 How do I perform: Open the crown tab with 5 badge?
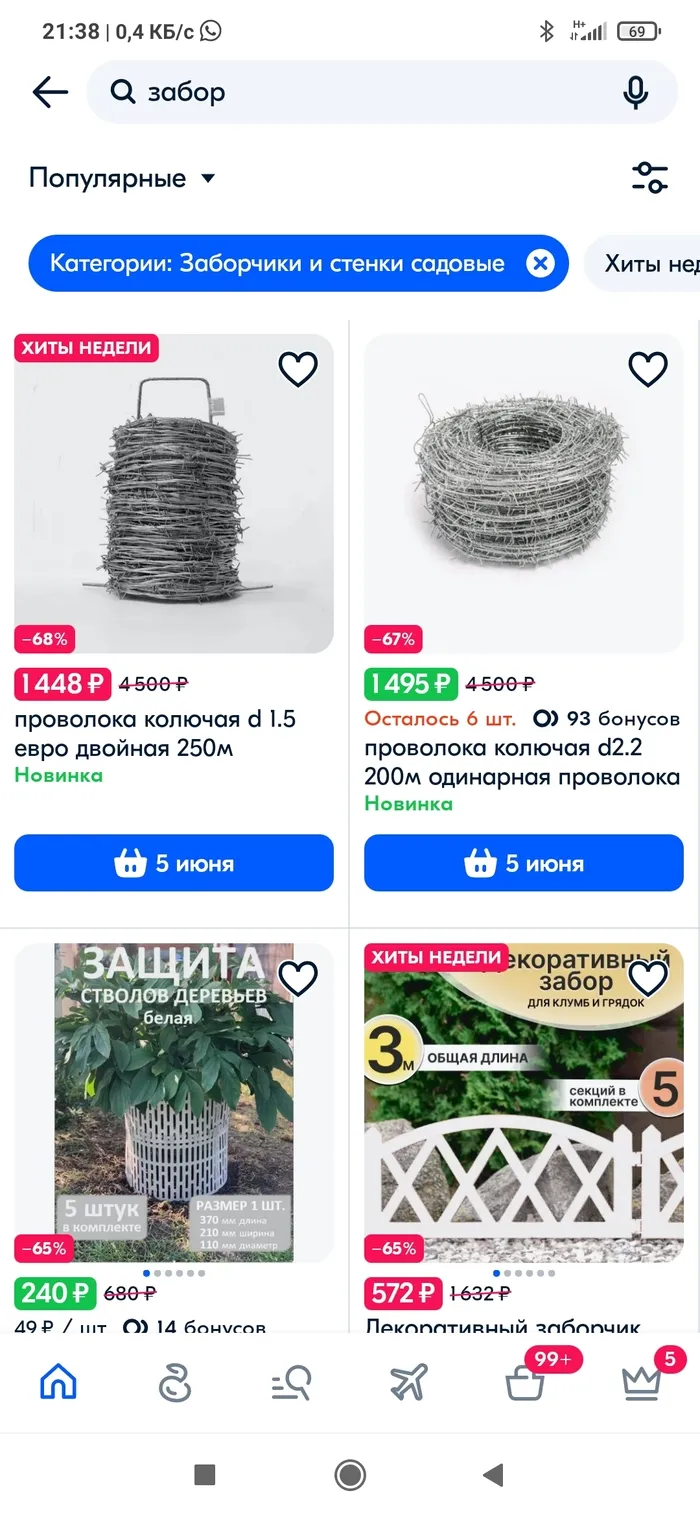coord(641,1384)
